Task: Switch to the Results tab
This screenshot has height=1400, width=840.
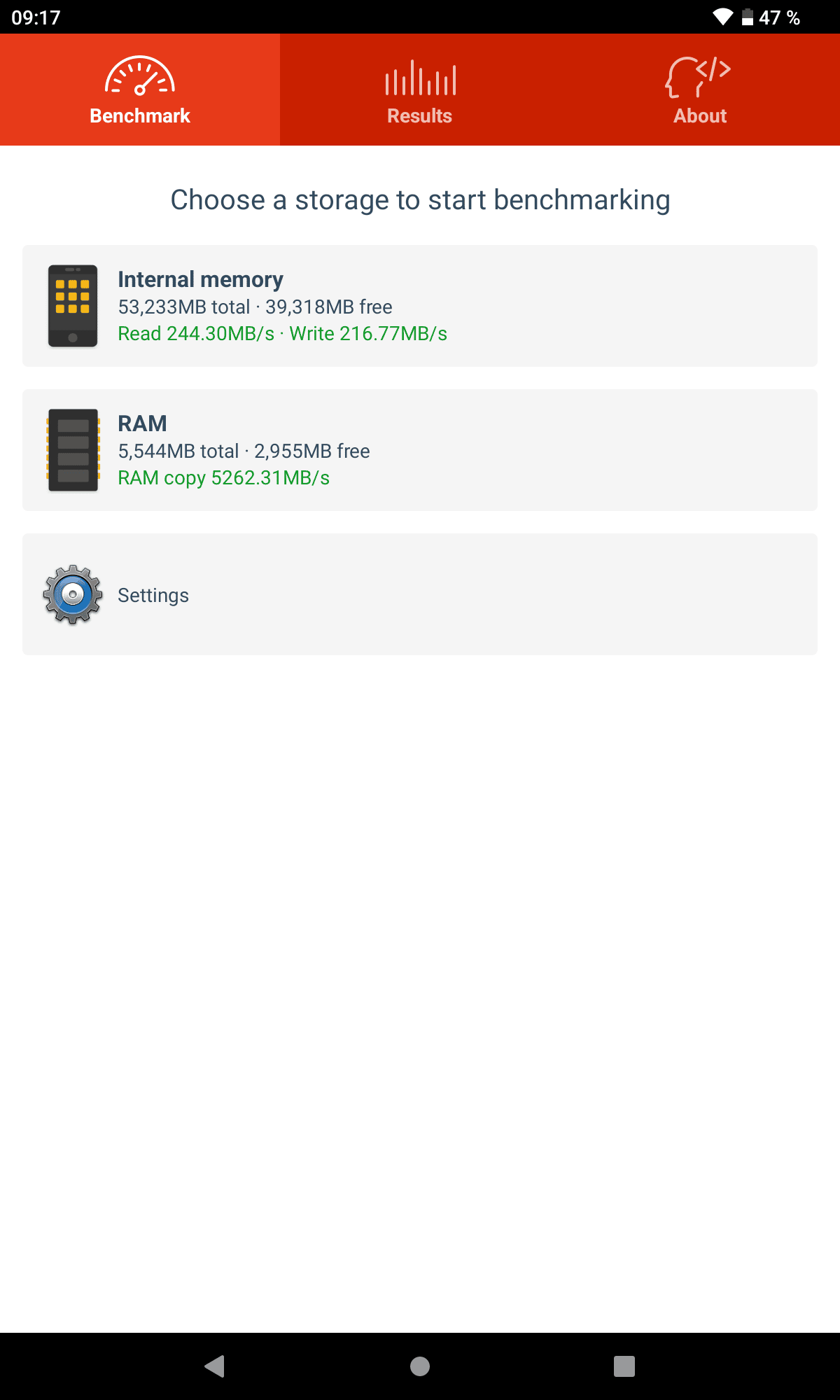Action: [x=420, y=90]
